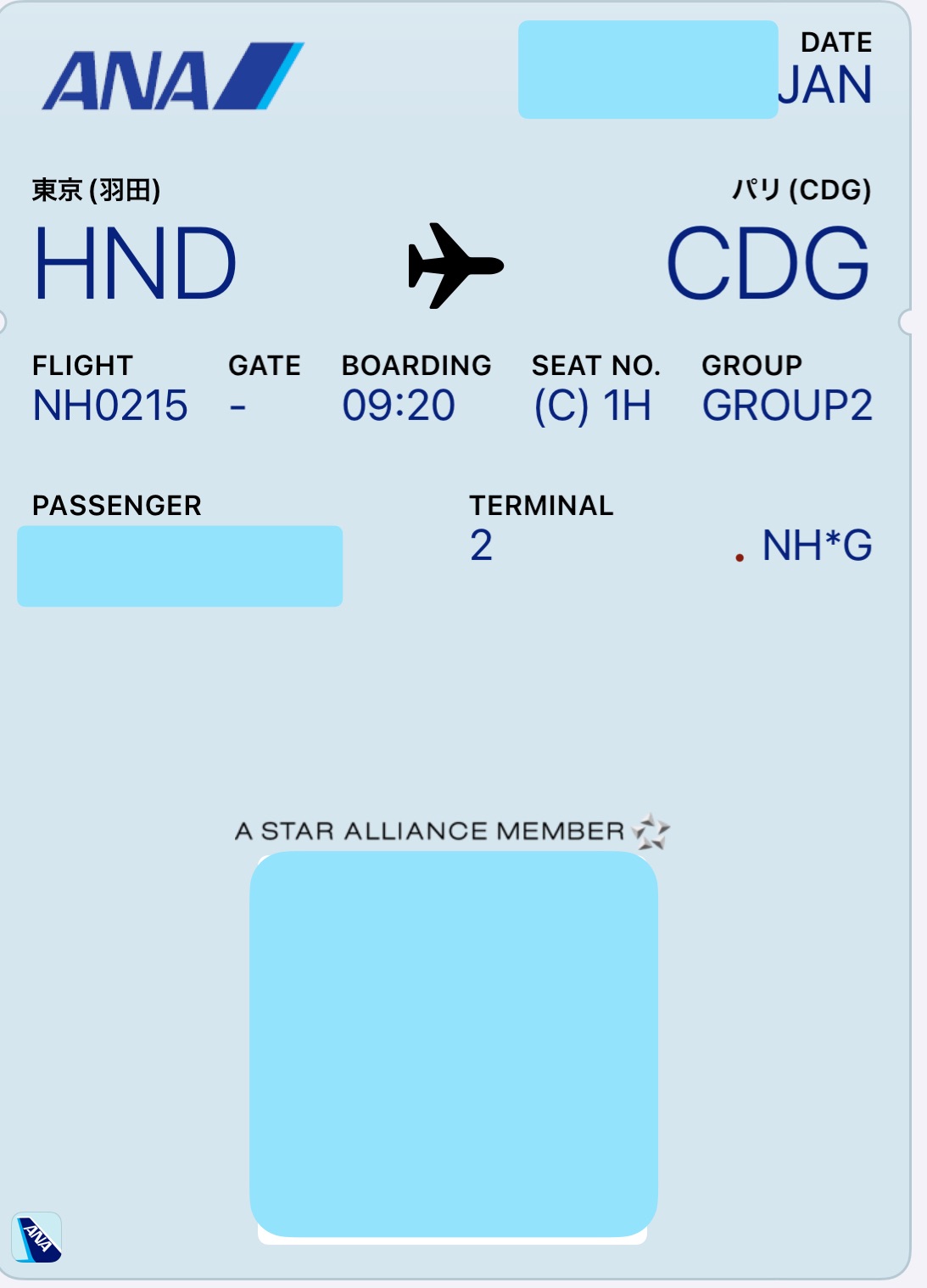Open the ANA app icon shortcut
Viewport: 927px width, 1288px height.
(36, 1237)
